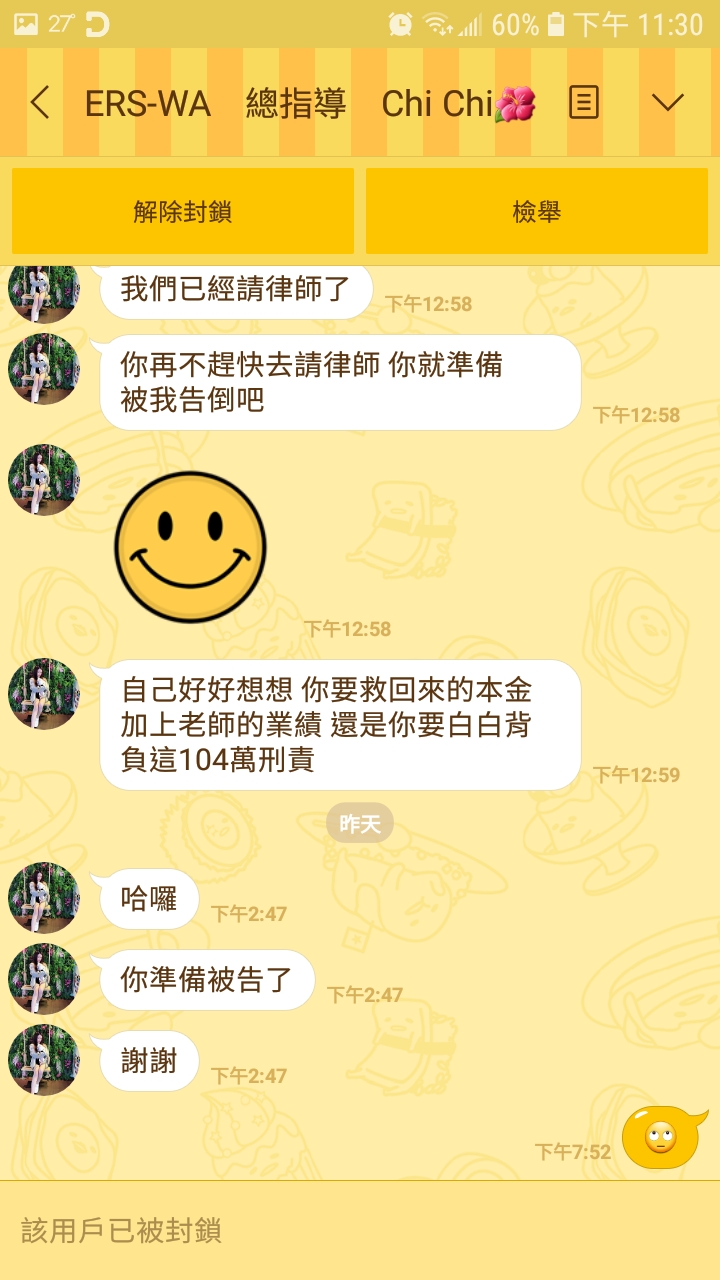
Task: Open the chat notes icon
Action: click(584, 102)
